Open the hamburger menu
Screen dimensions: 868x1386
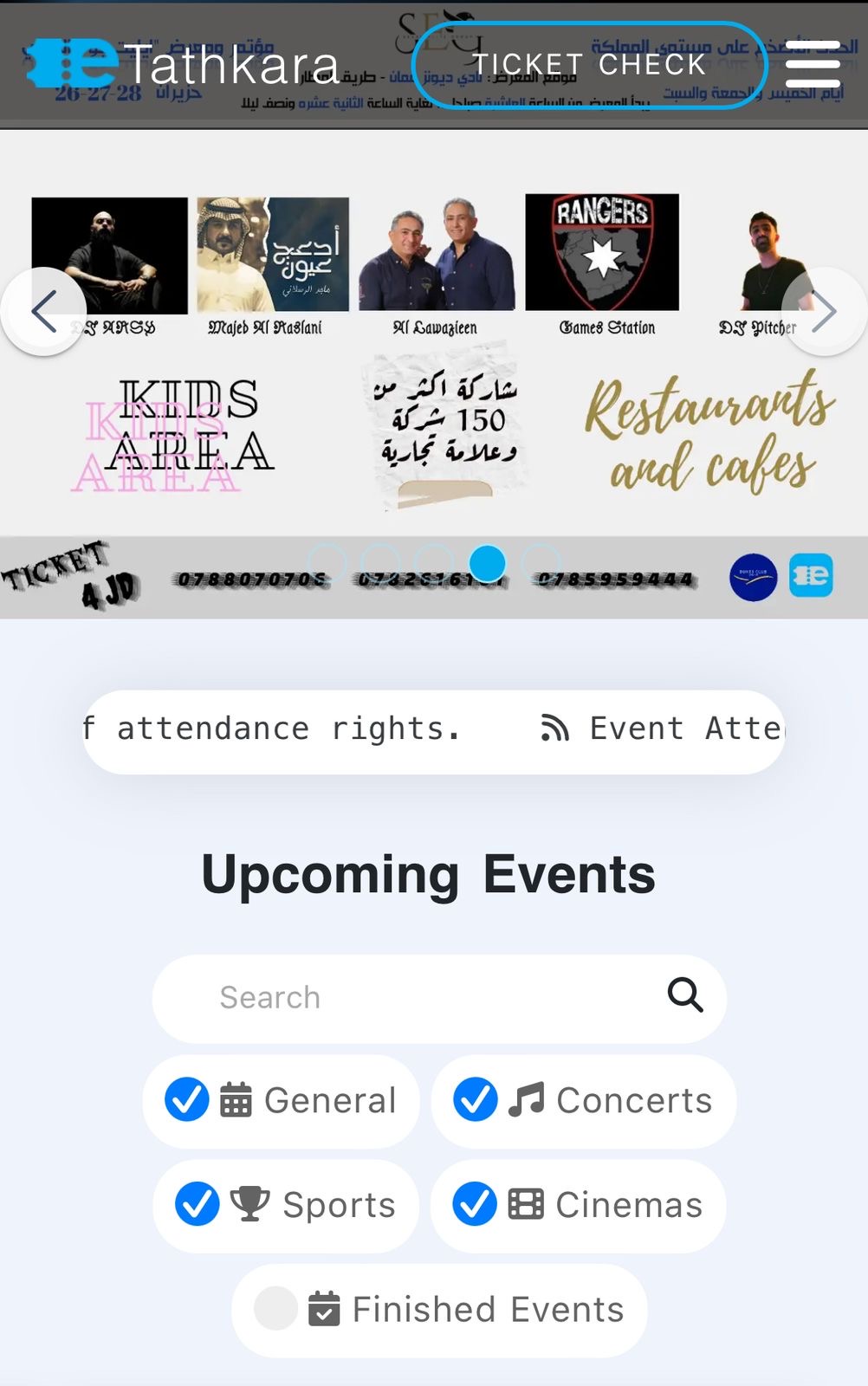click(813, 64)
